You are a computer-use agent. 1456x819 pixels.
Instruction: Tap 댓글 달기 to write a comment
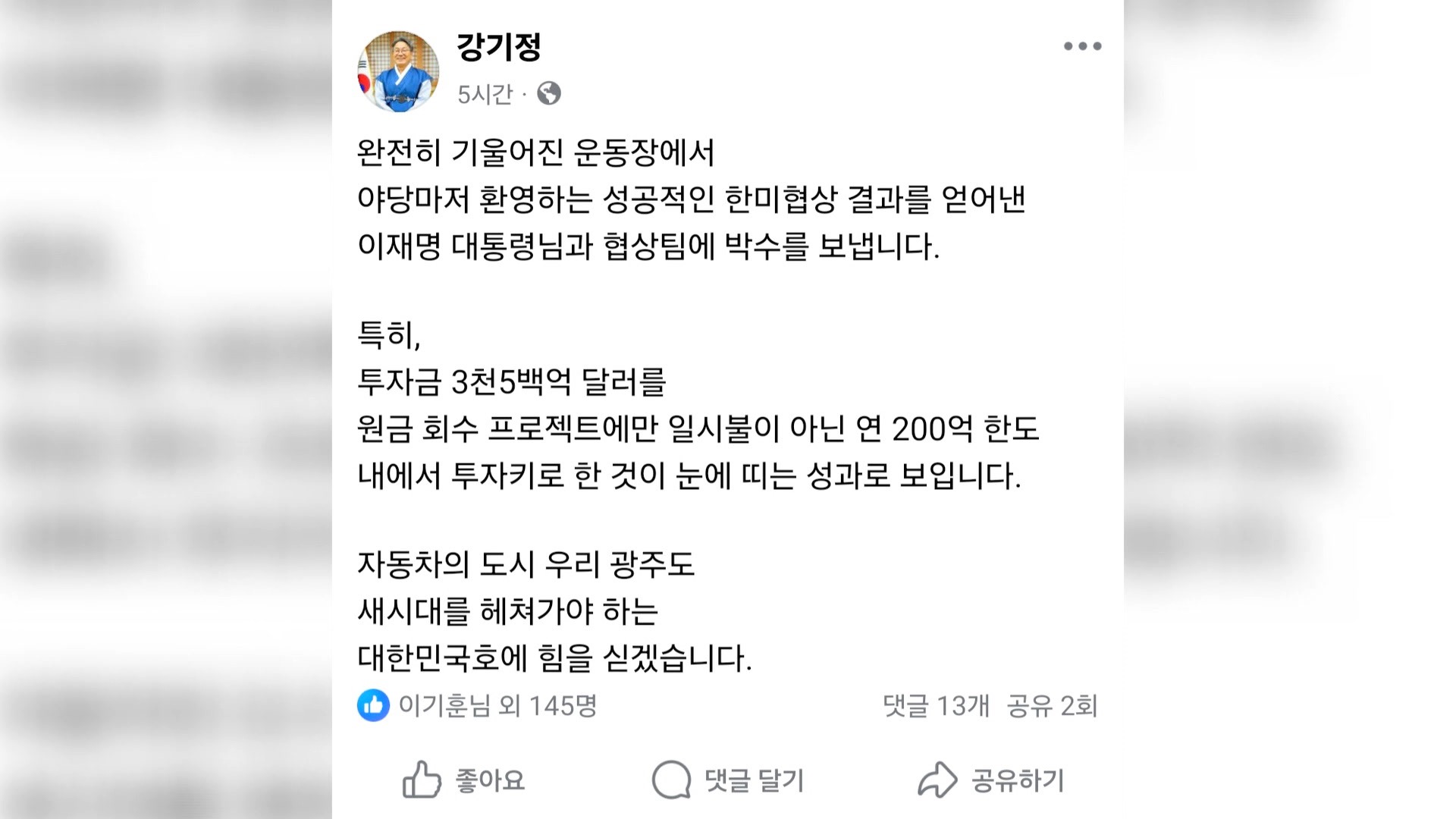click(x=728, y=780)
